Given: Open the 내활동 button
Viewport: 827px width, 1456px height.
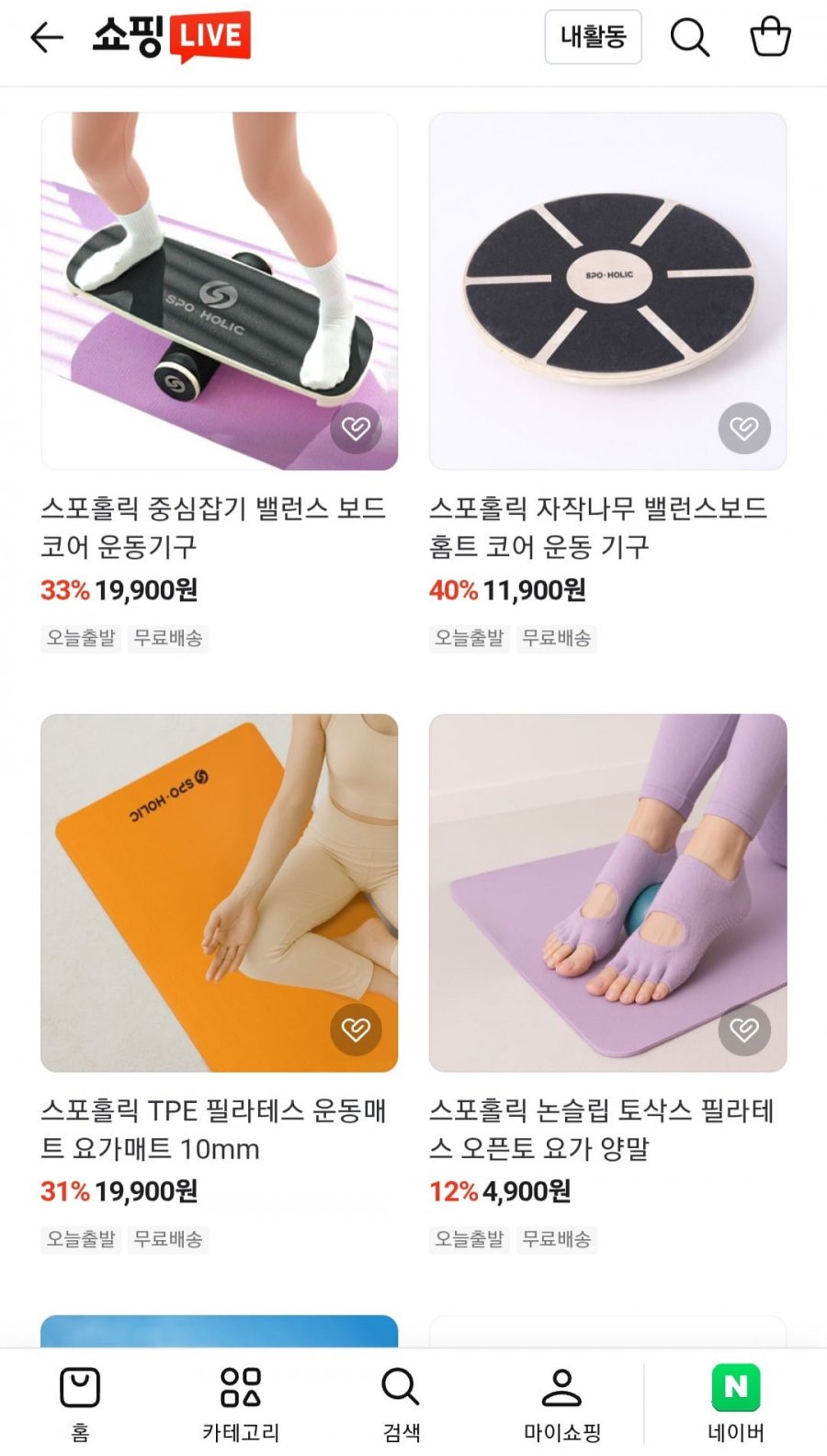Looking at the screenshot, I should pos(593,37).
